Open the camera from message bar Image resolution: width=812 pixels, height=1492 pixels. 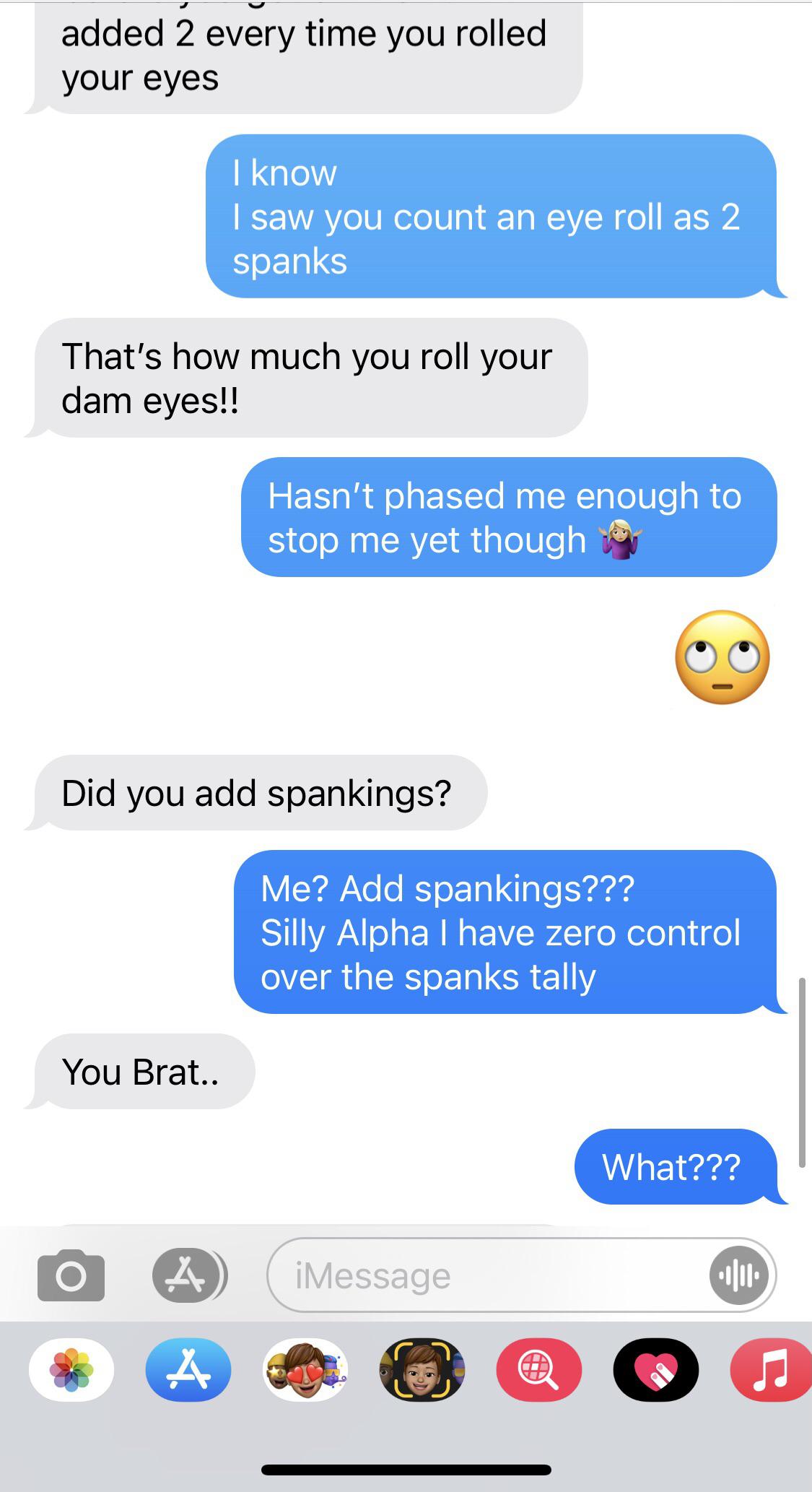pos(71,1275)
